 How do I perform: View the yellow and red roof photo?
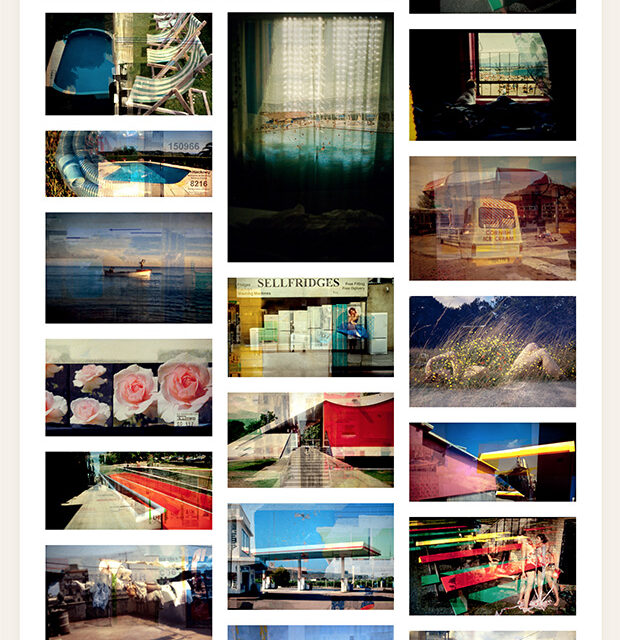(x=492, y=461)
